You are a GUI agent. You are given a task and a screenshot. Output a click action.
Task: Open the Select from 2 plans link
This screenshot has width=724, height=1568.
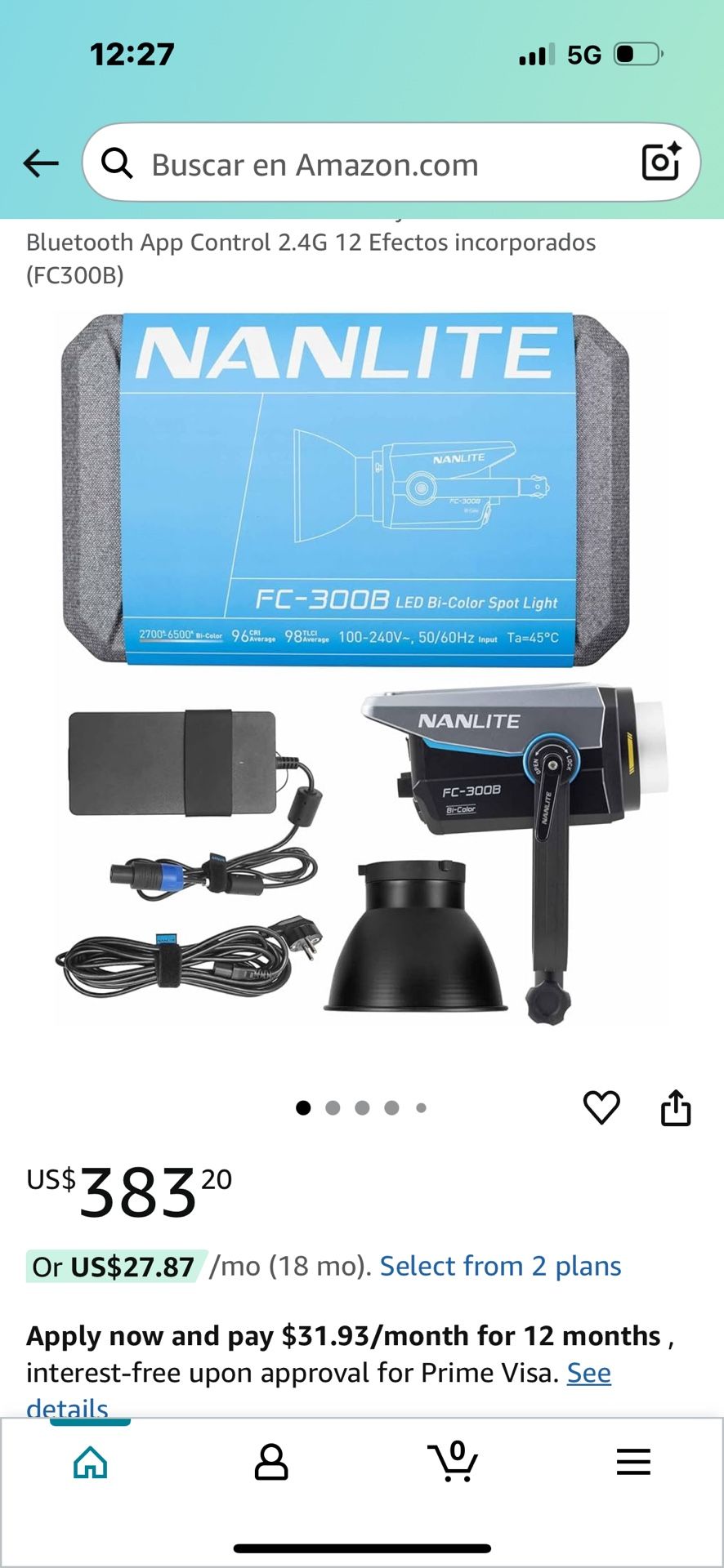click(x=500, y=1266)
